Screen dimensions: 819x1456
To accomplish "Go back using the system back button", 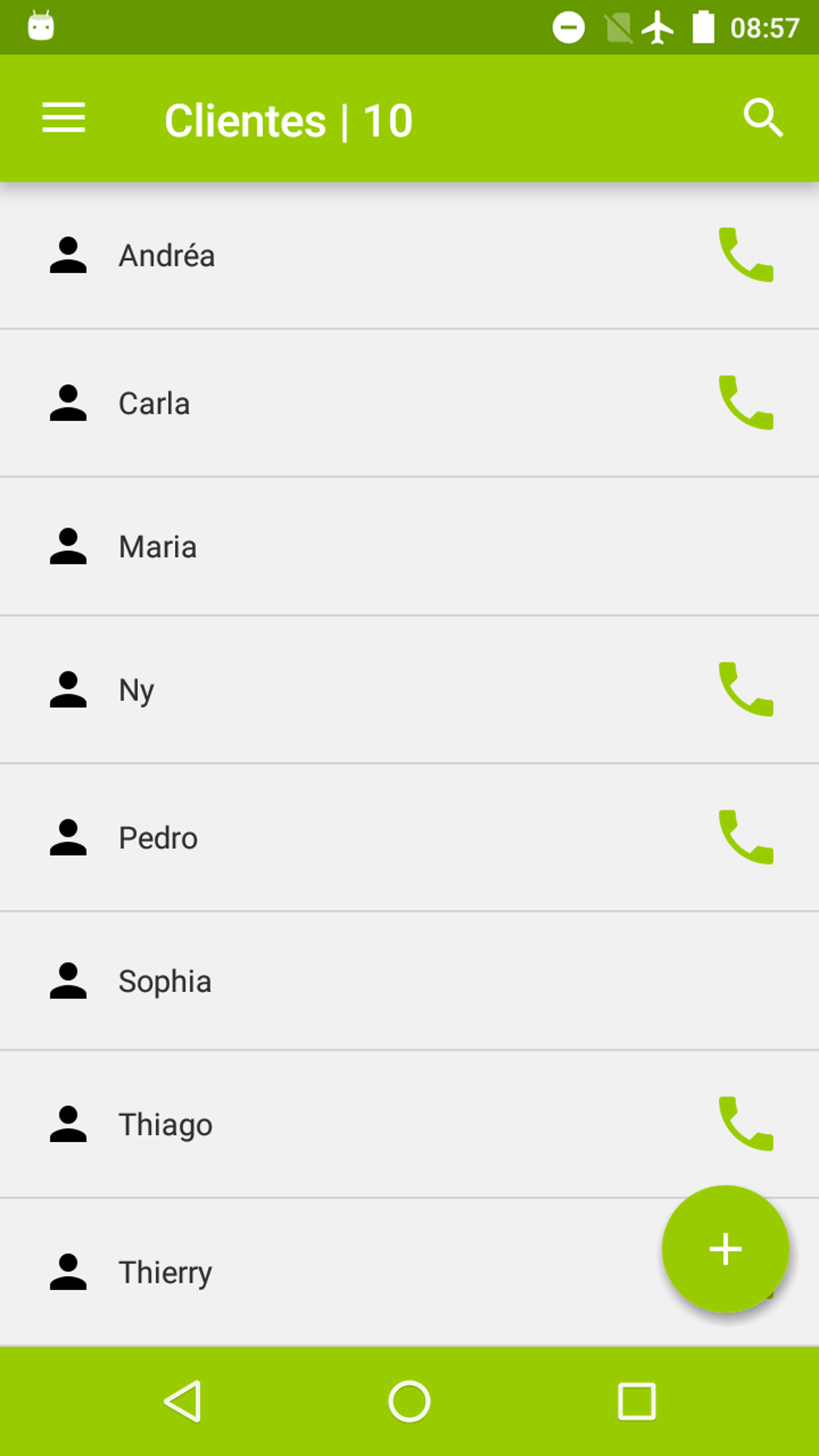I will click(182, 1401).
